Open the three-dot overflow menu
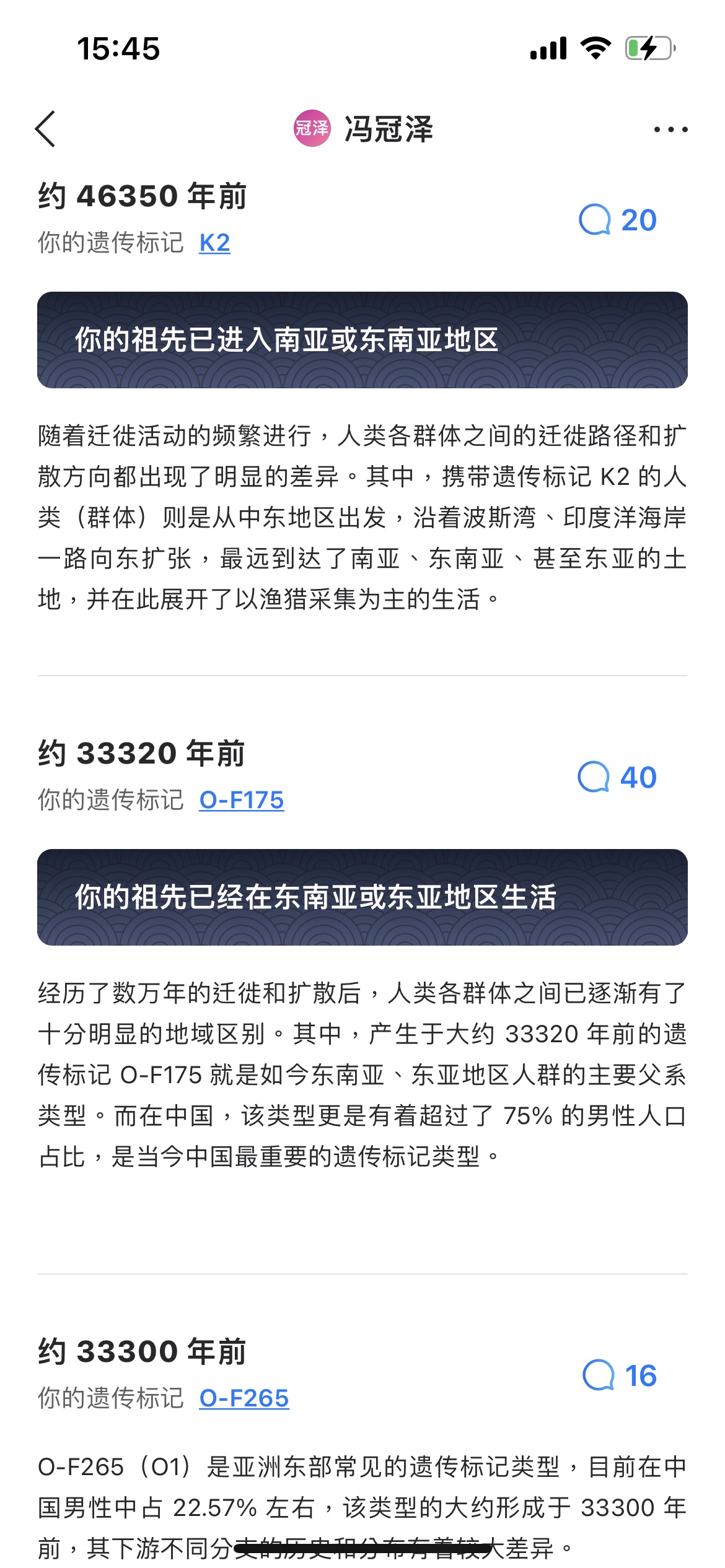Image resolution: width=725 pixels, height=1568 pixels. pos(670,129)
